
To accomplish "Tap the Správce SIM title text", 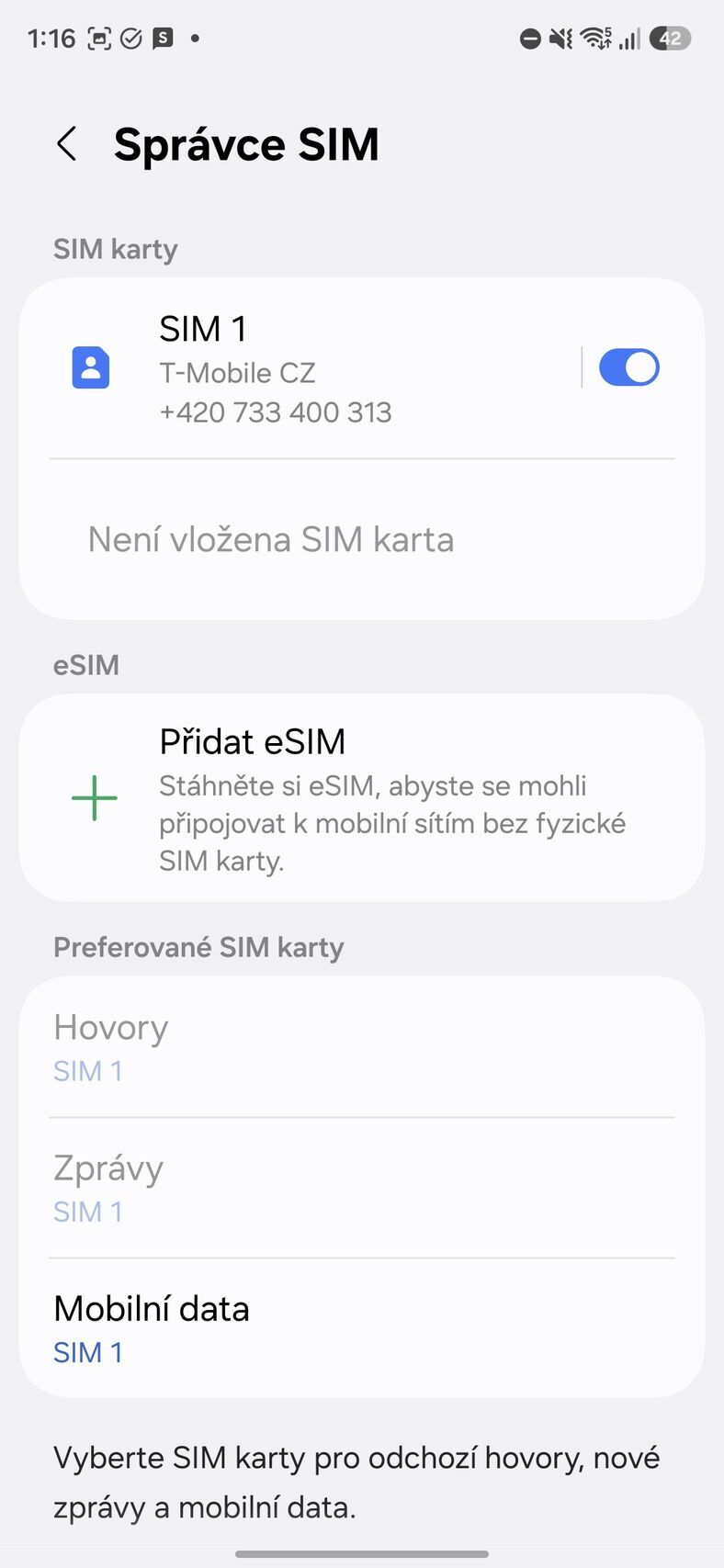I will click(246, 144).
